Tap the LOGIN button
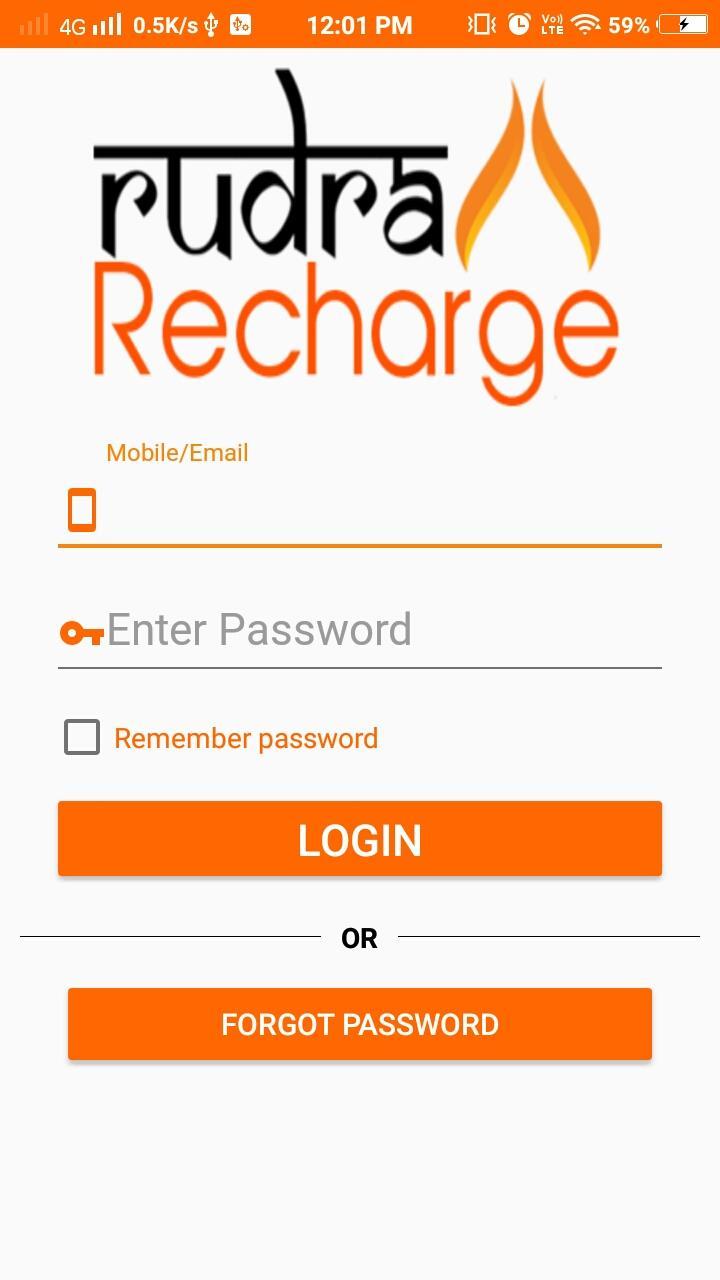The image size is (720, 1280). tap(360, 839)
